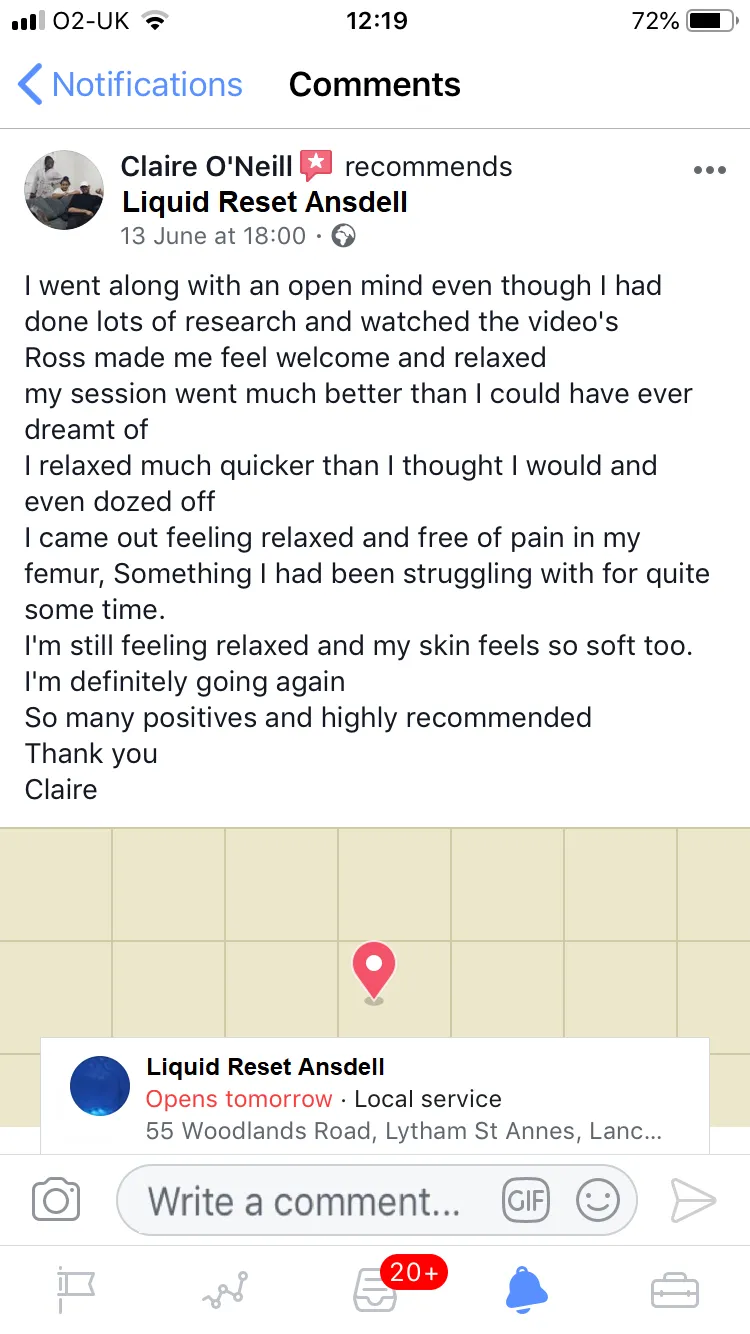The width and height of the screenshot is (750, 1334).
Task: Switch to the page flag tab
Action: (76, 1290)
